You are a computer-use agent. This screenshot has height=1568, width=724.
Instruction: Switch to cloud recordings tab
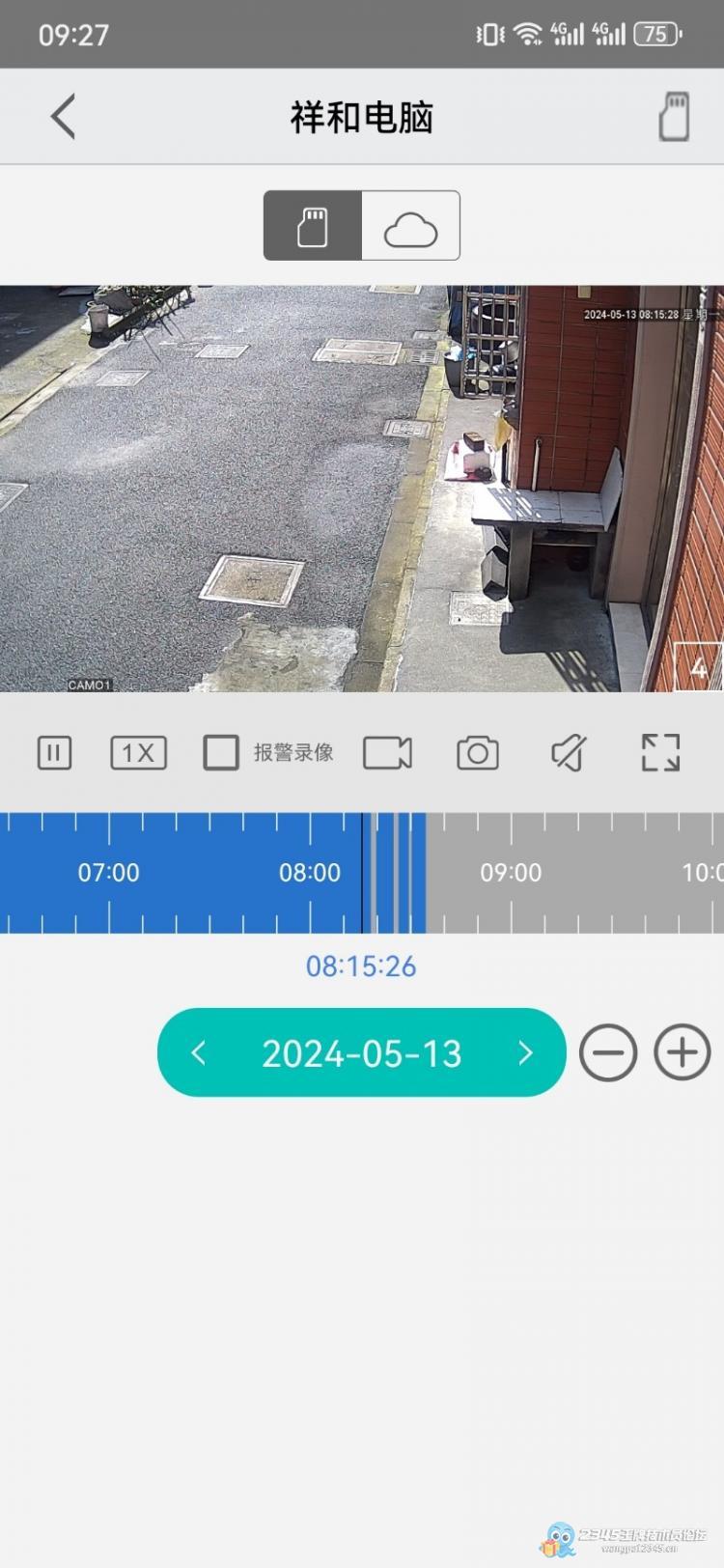tap(410, 227)
